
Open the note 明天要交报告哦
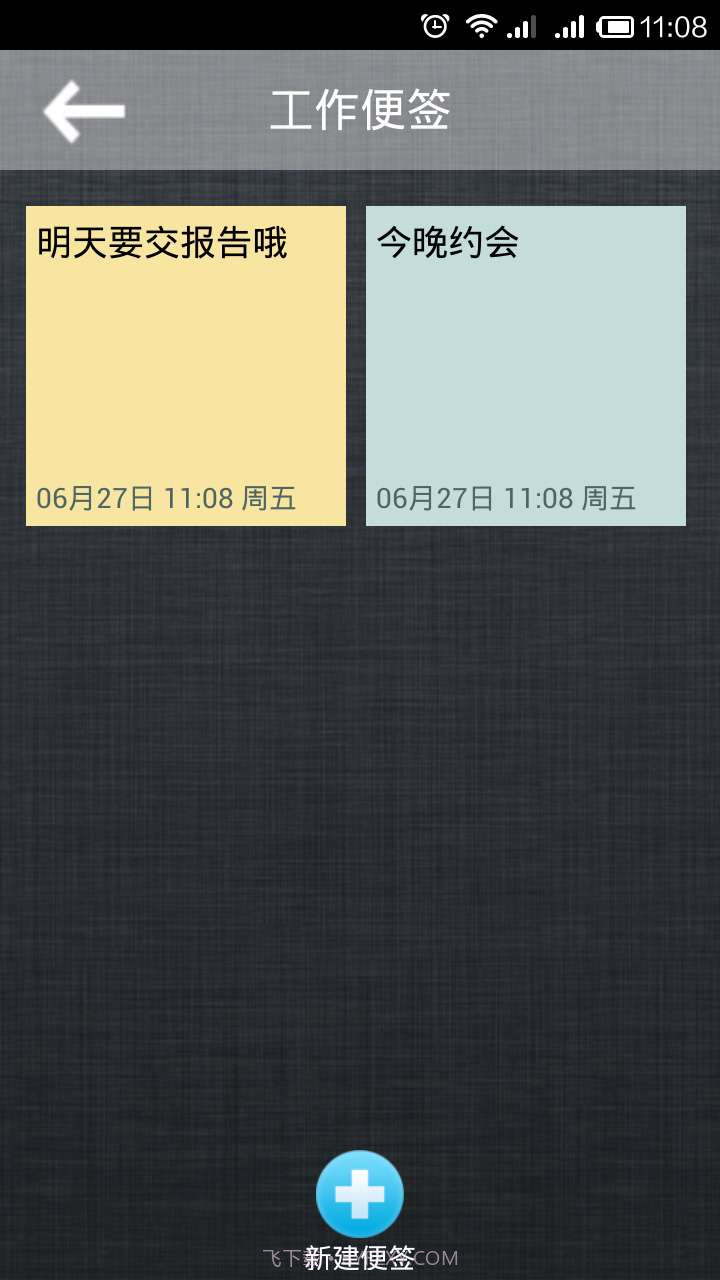pos(186,366)
